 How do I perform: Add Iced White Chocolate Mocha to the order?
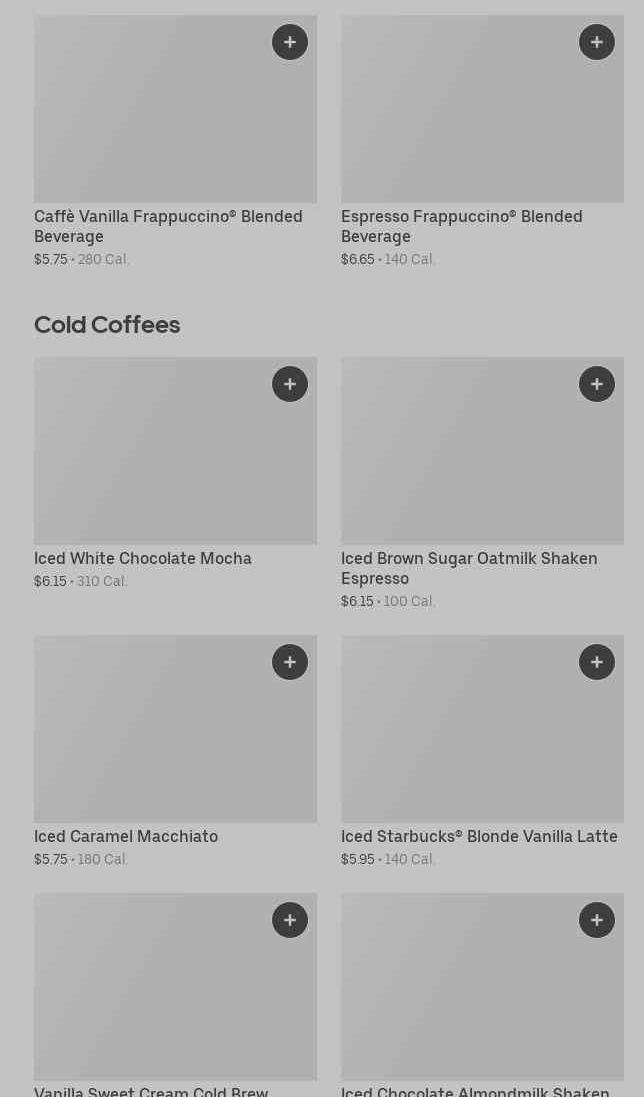290,384
